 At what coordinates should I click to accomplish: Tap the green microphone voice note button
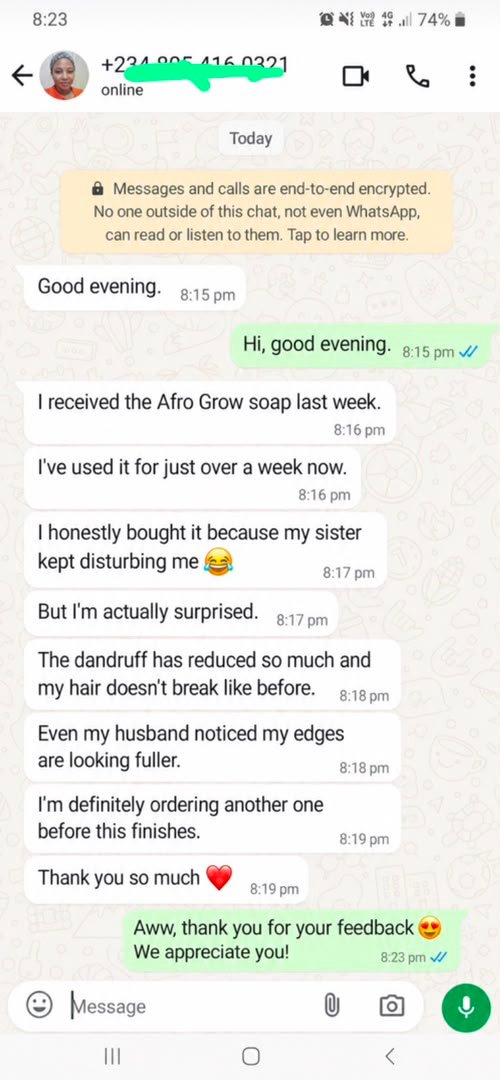coord(466,1007)
